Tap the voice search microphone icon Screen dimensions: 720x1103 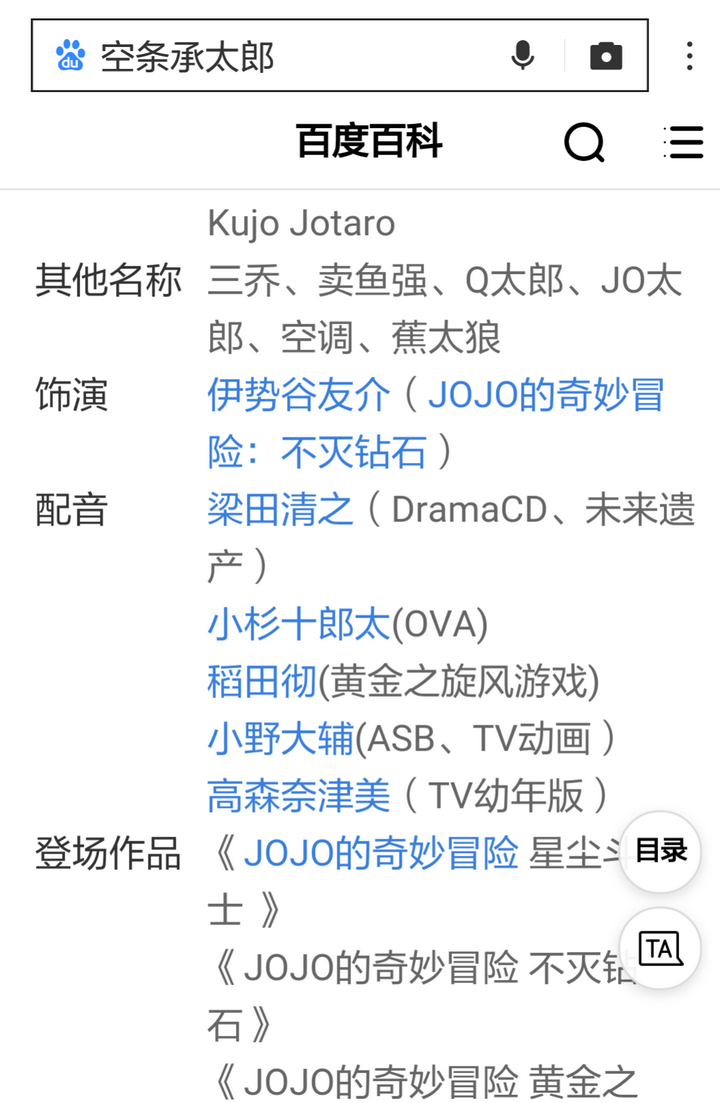(521, 56)
